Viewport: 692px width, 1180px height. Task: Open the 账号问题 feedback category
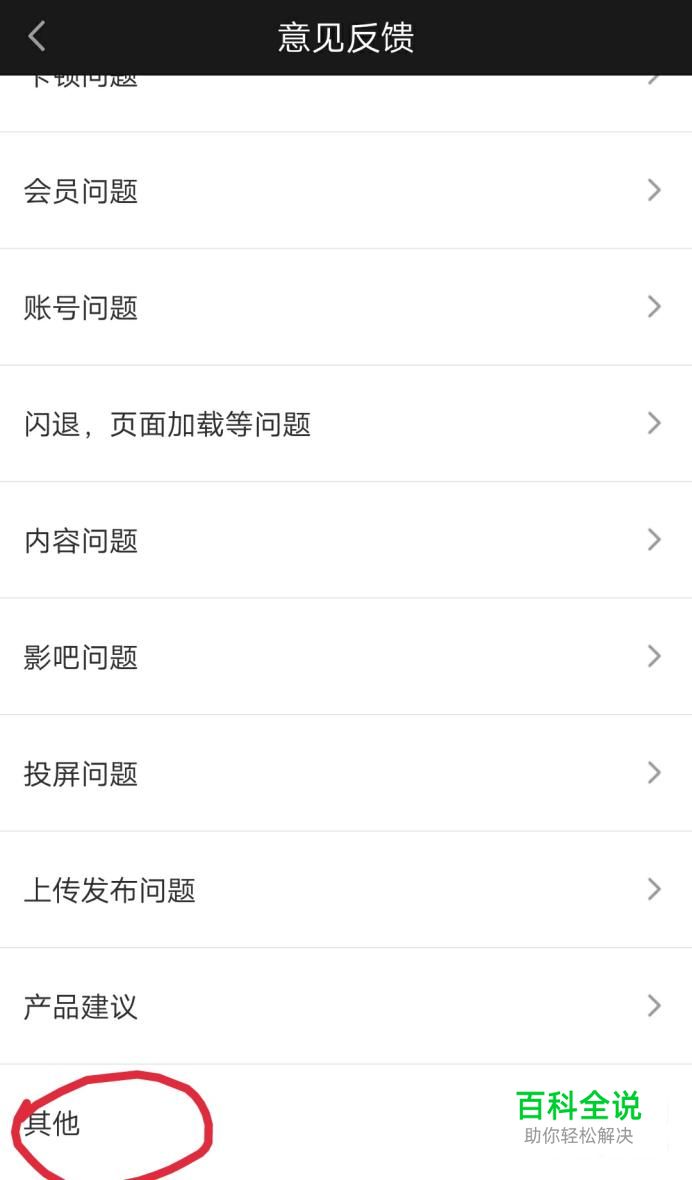pos(346,307)
